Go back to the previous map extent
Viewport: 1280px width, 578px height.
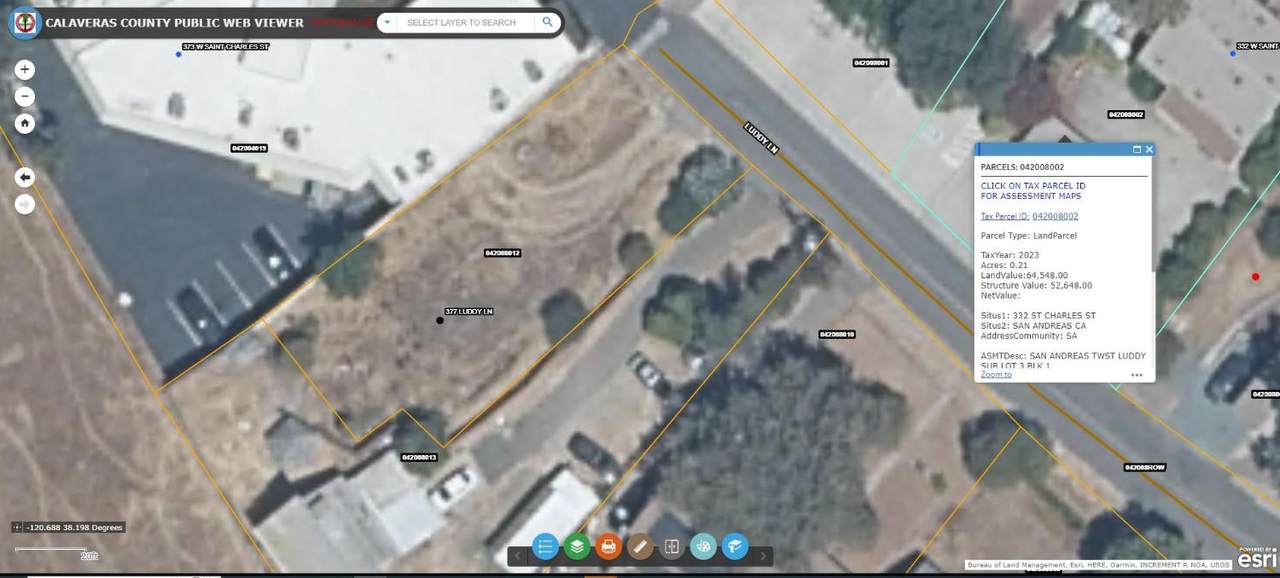click(25, 177)
